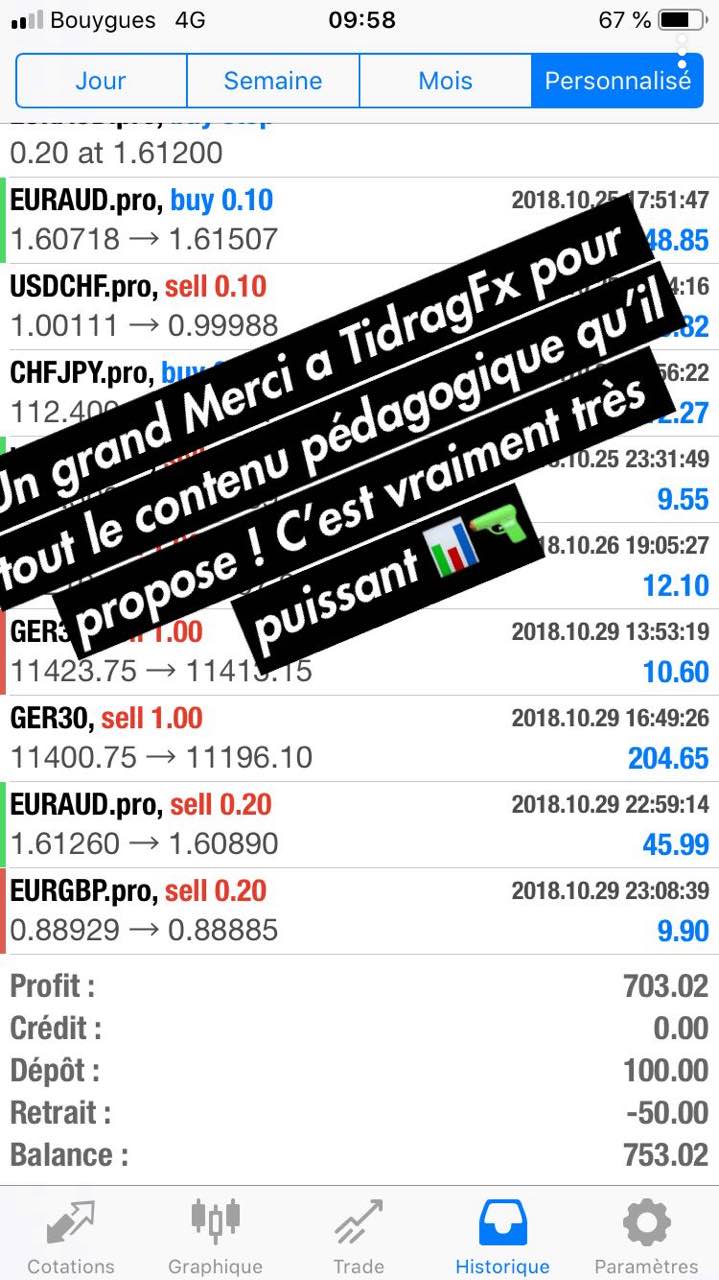The width and height of the screenshot is (719, 1280).
Task: Select the Semaine period filter
Action: 273,80
